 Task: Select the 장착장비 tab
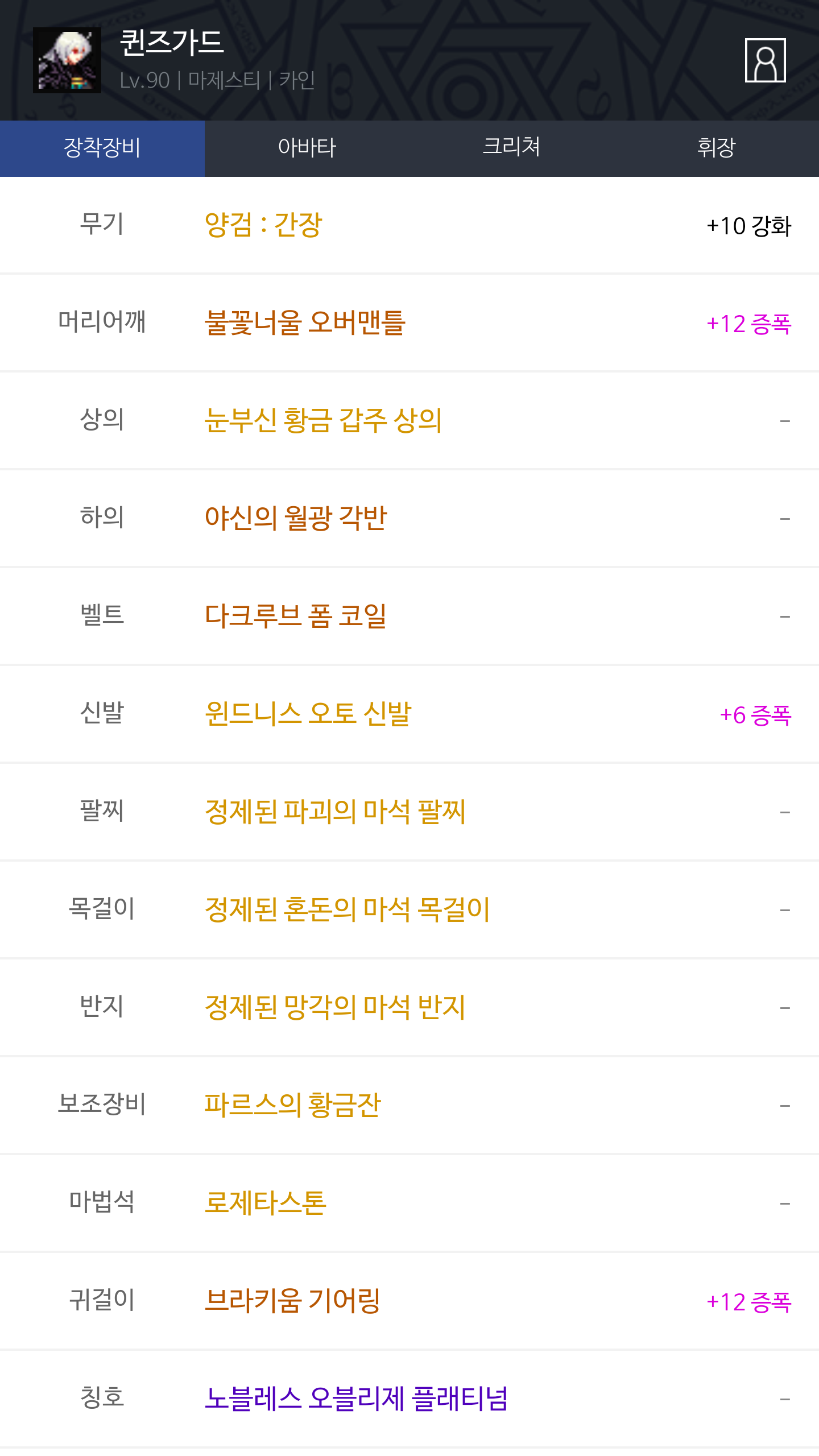pos(102,148)
